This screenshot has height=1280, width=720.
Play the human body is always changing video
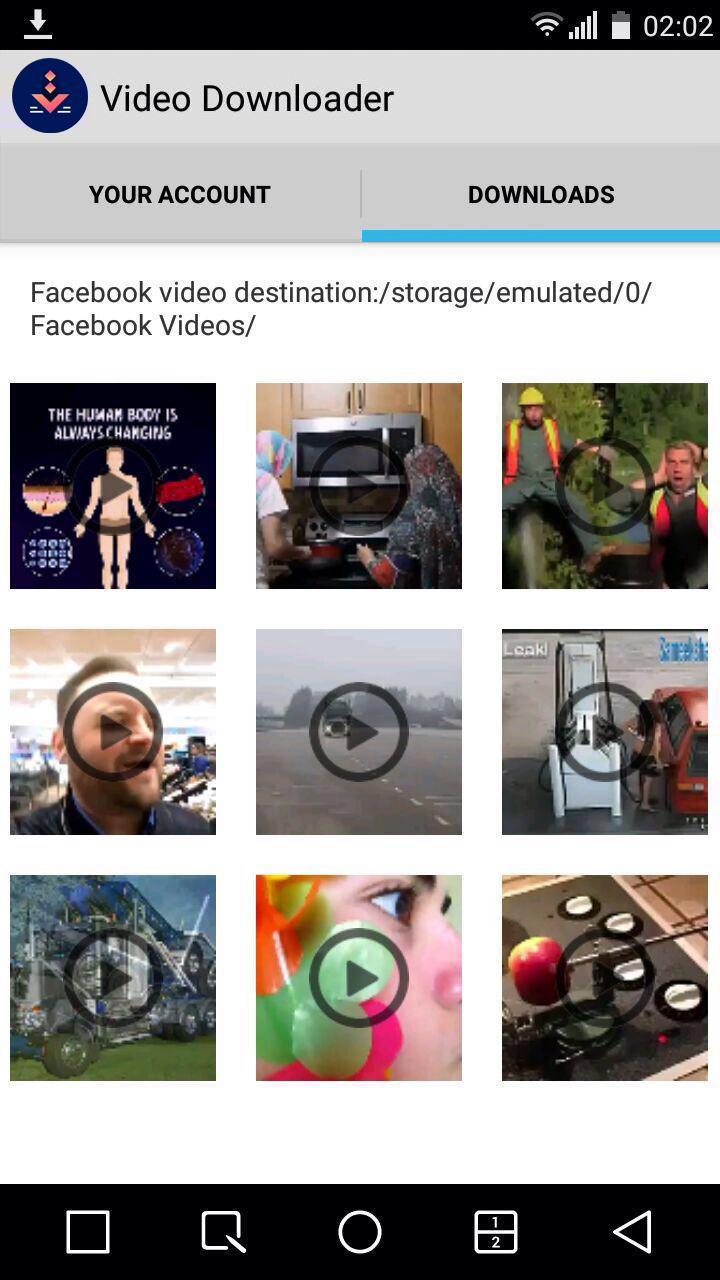pos(113,486)
